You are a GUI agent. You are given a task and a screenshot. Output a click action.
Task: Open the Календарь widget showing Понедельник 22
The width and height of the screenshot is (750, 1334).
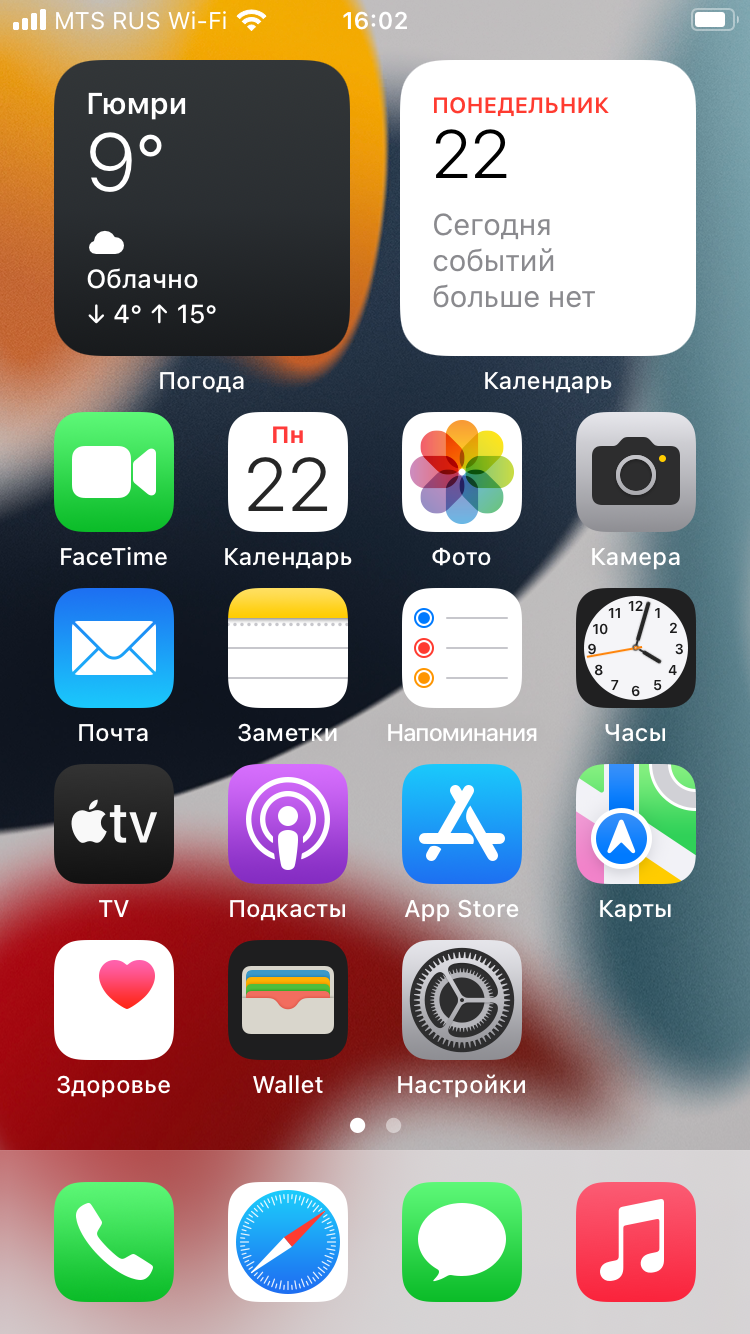click(548, 208)
